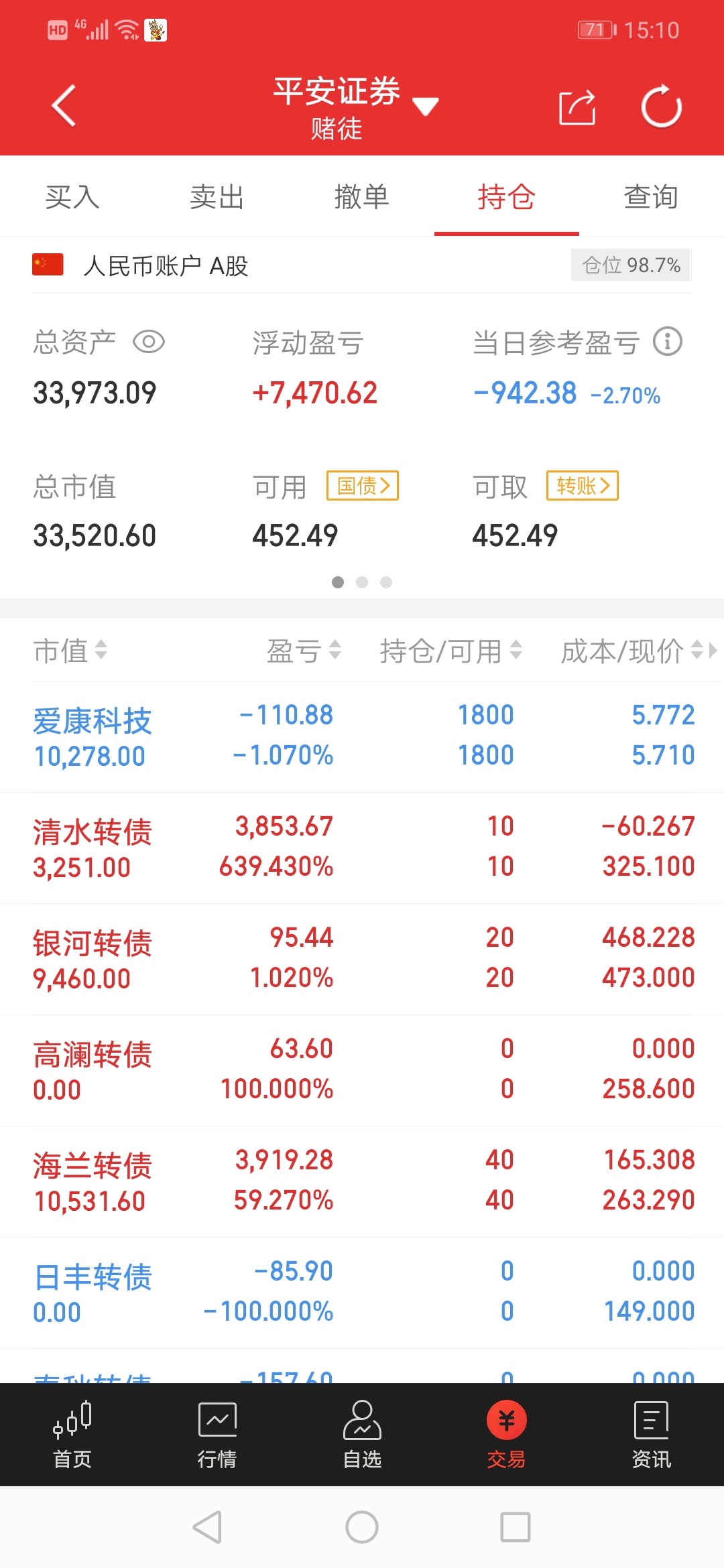Tap the 转账 button
724x1568 pixels.
(583, 485)
